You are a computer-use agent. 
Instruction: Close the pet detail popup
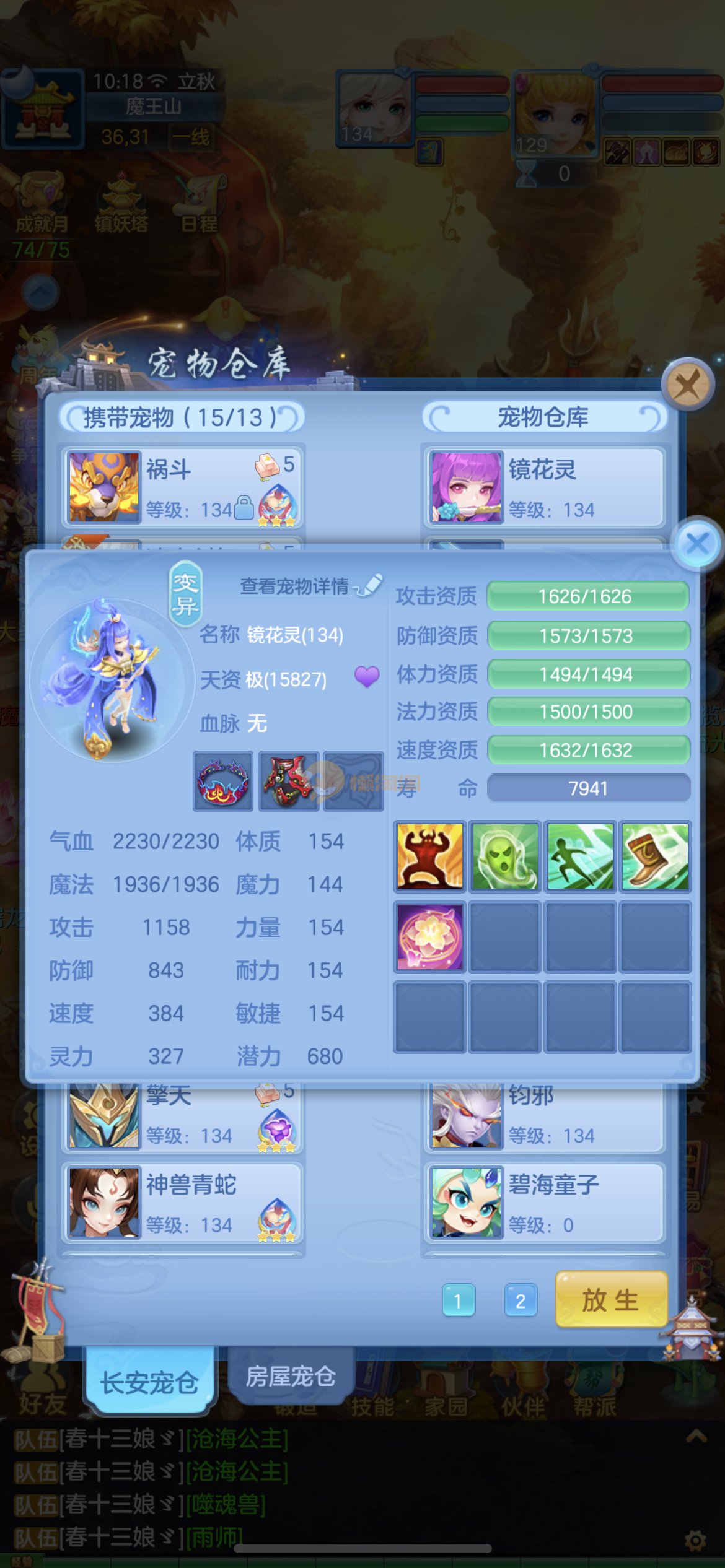[x=697, y=544]
